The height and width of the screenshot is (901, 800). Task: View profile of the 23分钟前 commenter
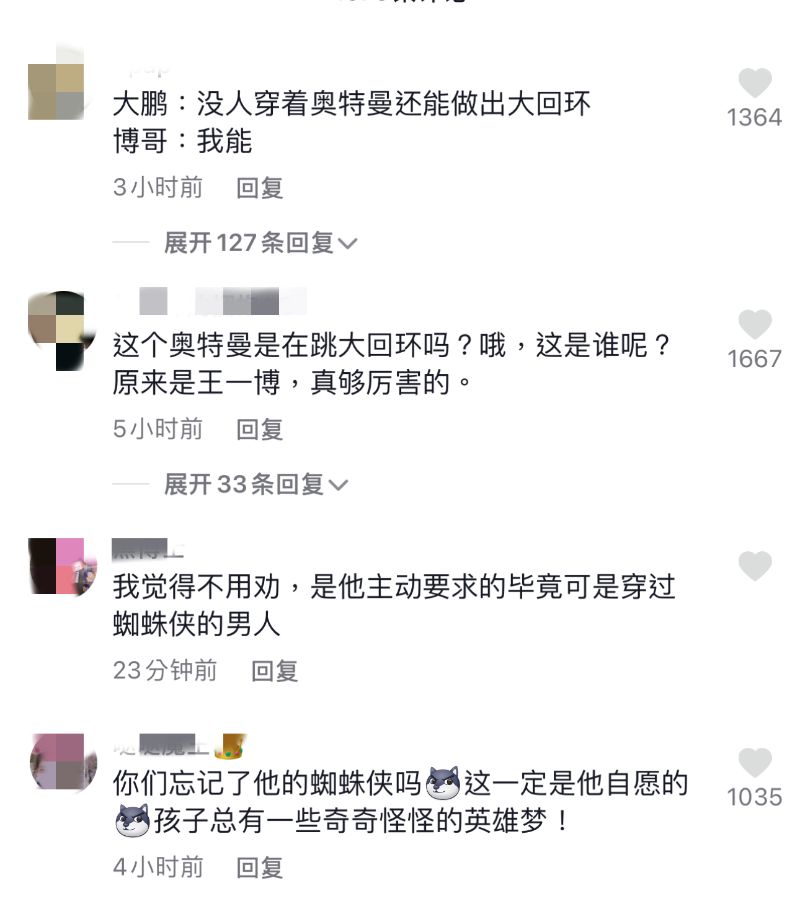56,567
